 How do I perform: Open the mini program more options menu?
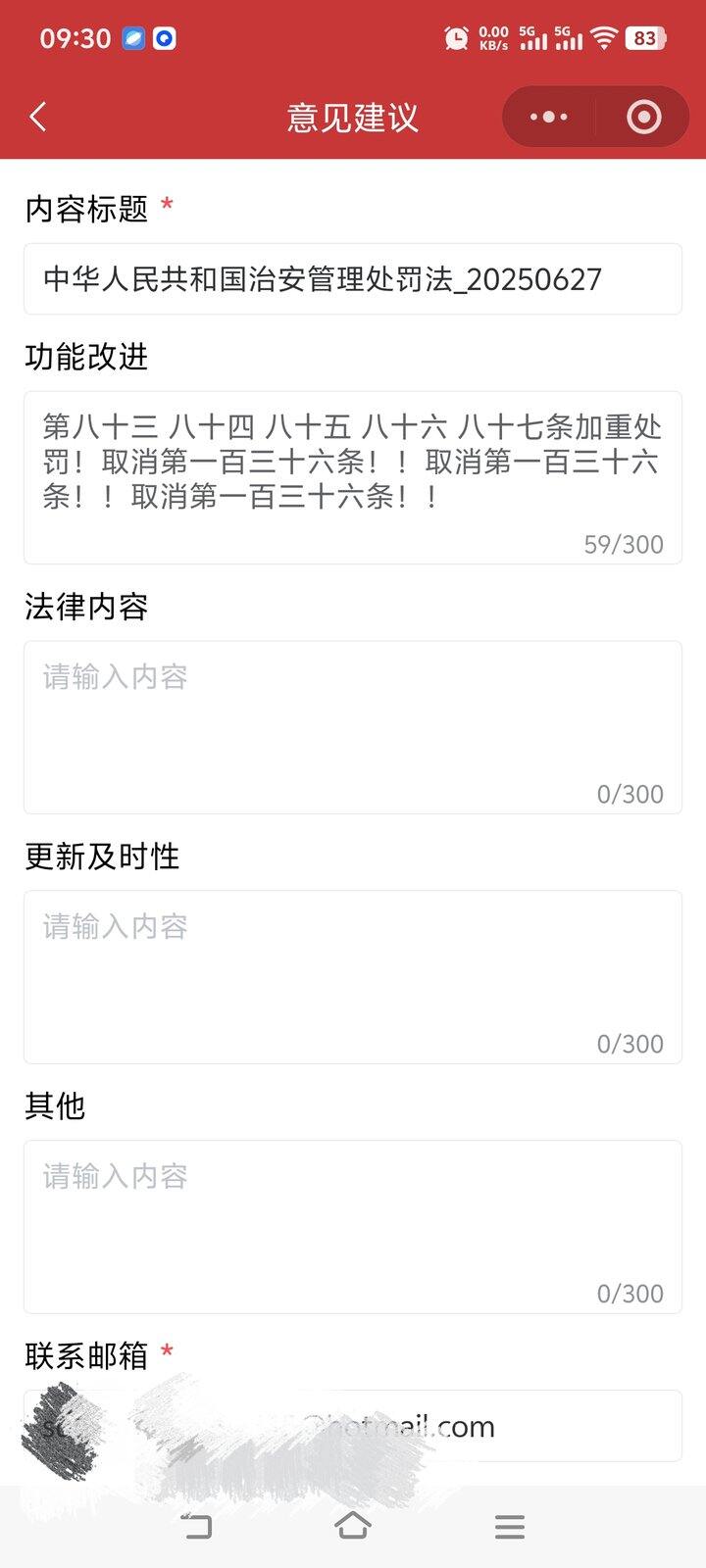tap(548, 118)
